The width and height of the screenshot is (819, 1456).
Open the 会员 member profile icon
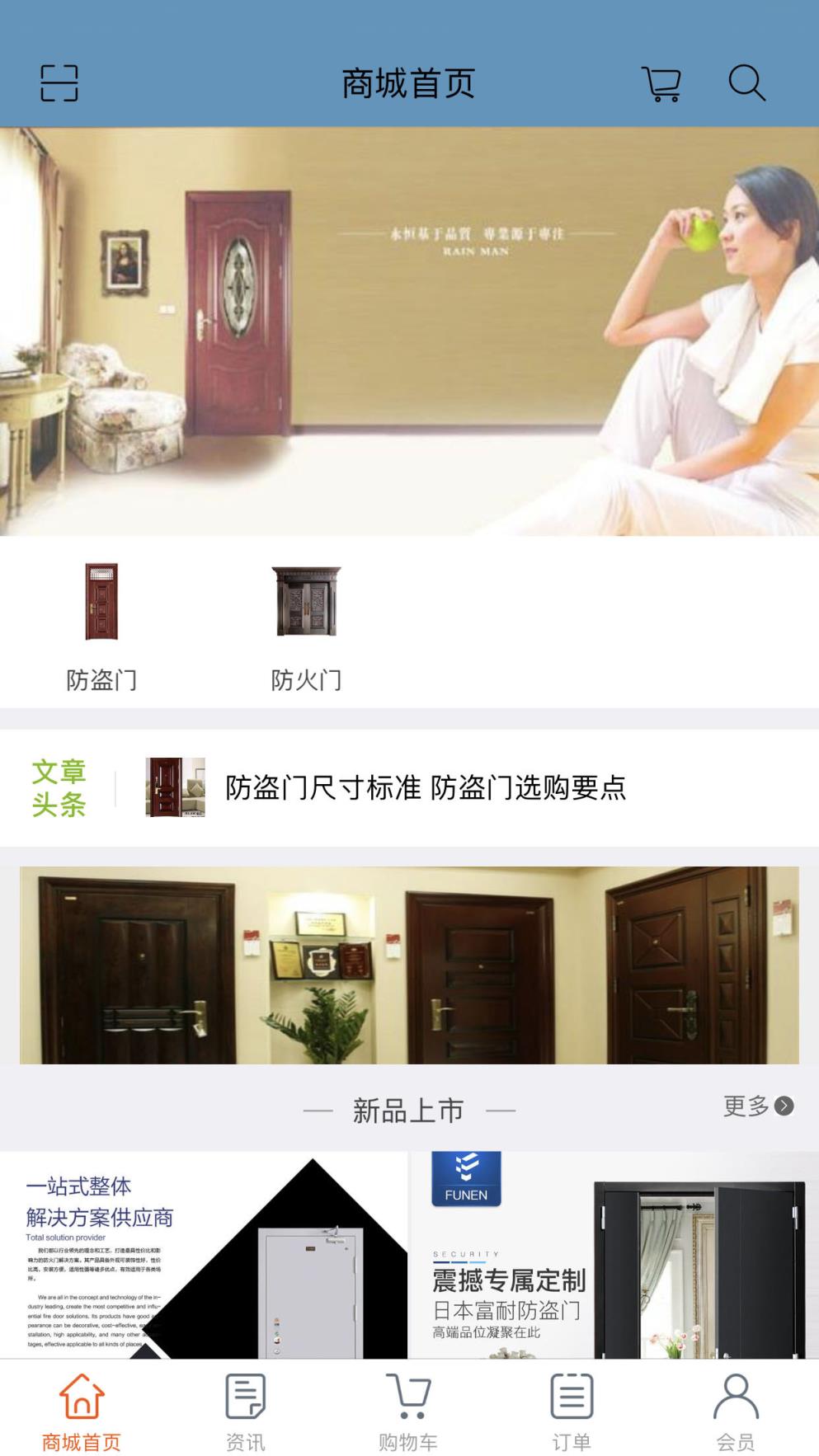point(737,1393)
